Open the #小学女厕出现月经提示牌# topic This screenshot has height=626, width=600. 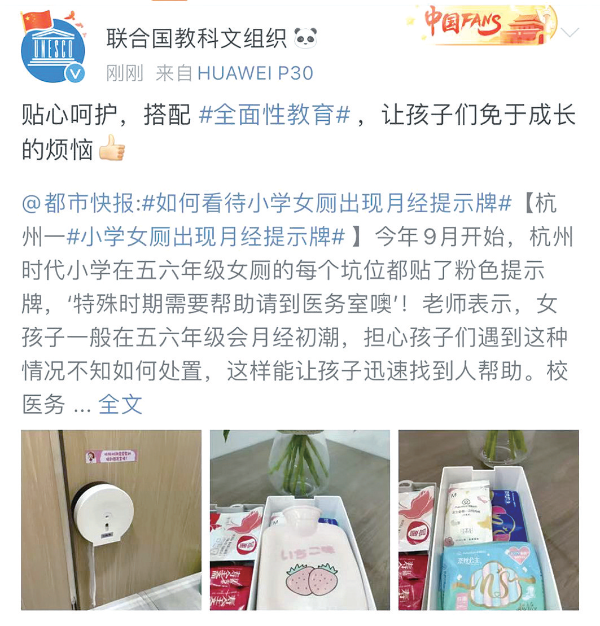pos(209,237)
